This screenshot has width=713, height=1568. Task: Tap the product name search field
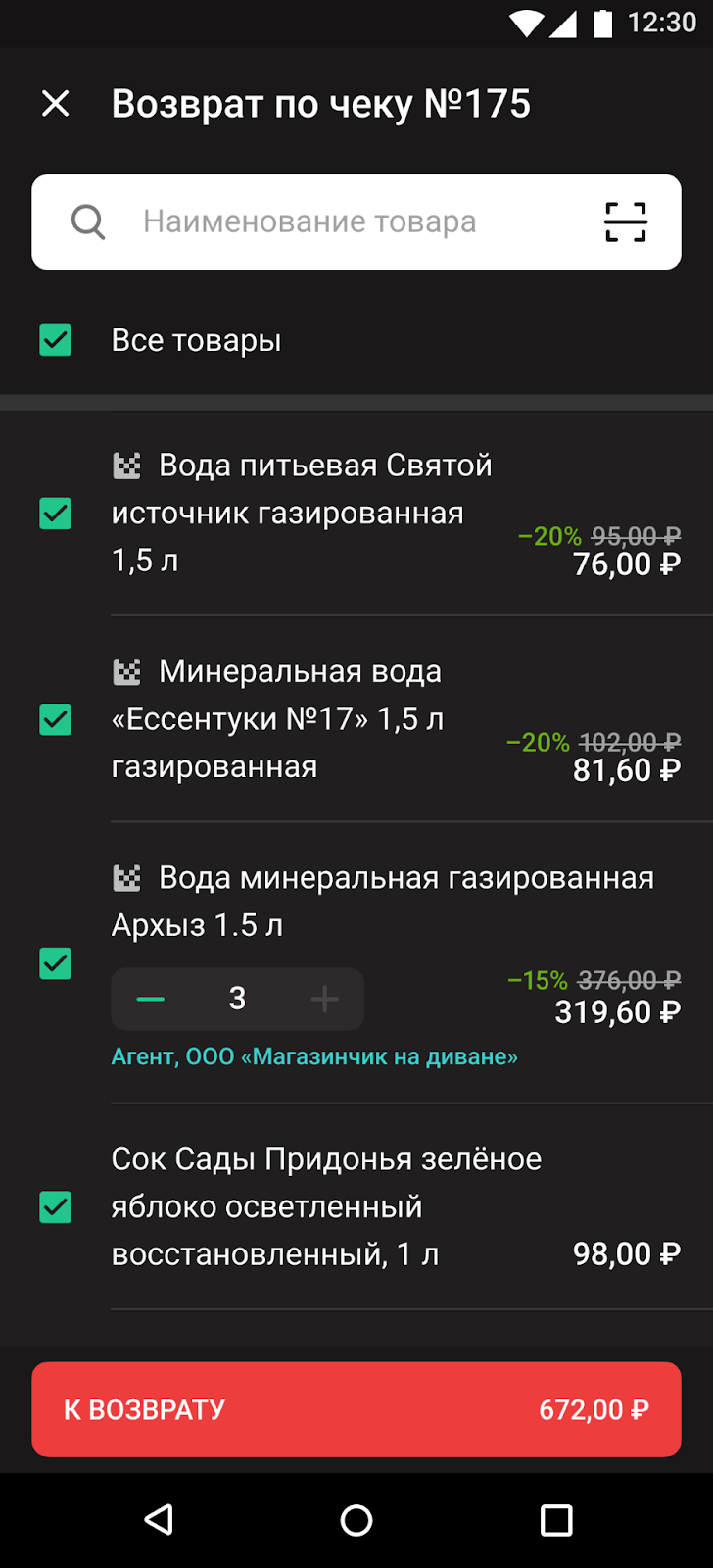tap(356, 222)
